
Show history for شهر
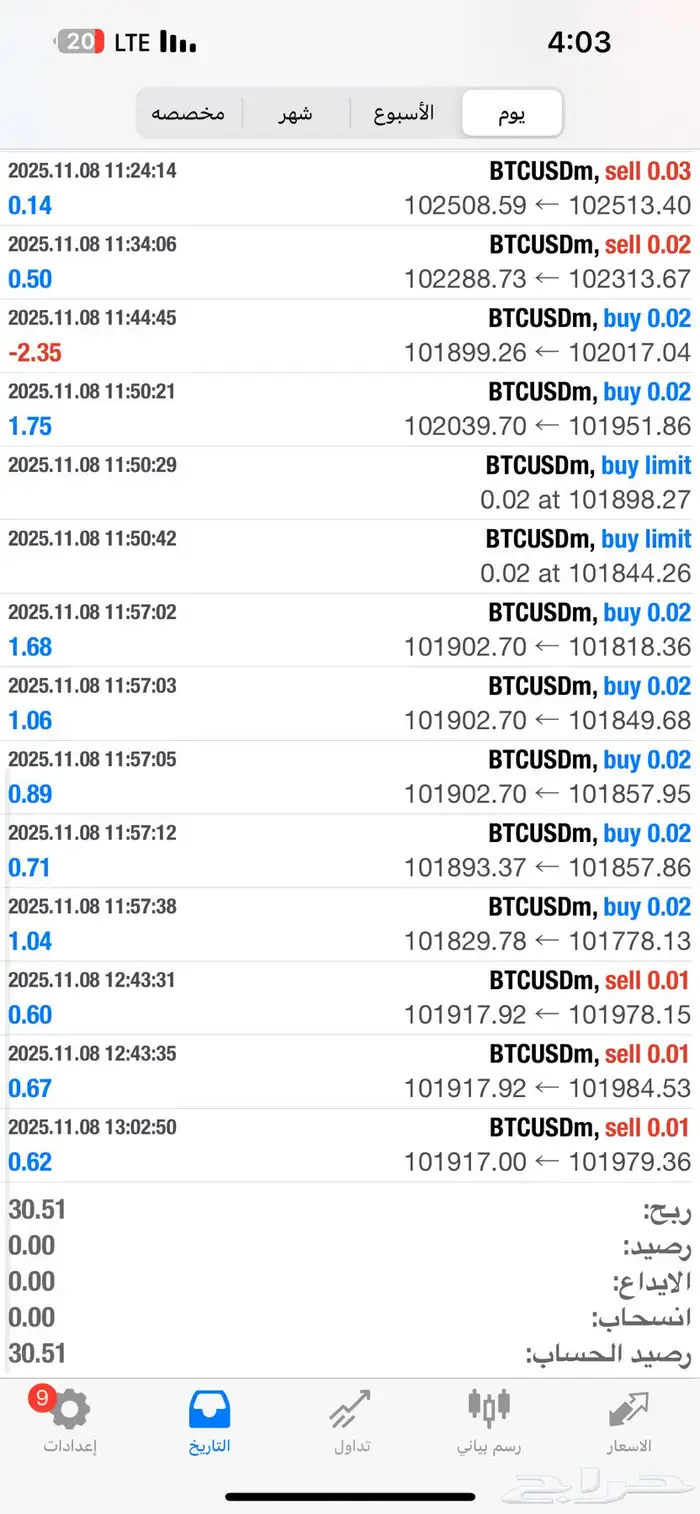click(x=295, y=113)
